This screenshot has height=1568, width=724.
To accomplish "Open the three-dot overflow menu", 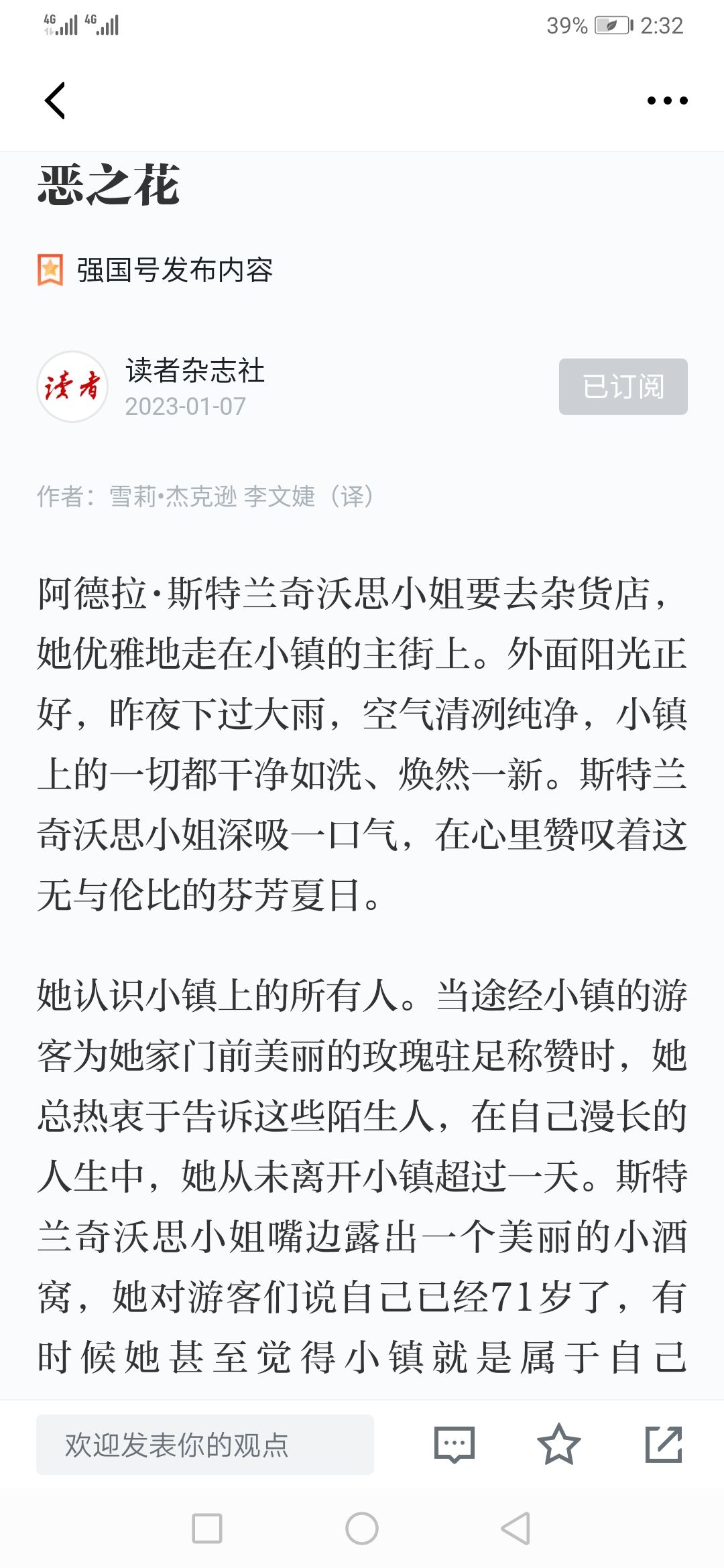I will click(x=667, y=101).
